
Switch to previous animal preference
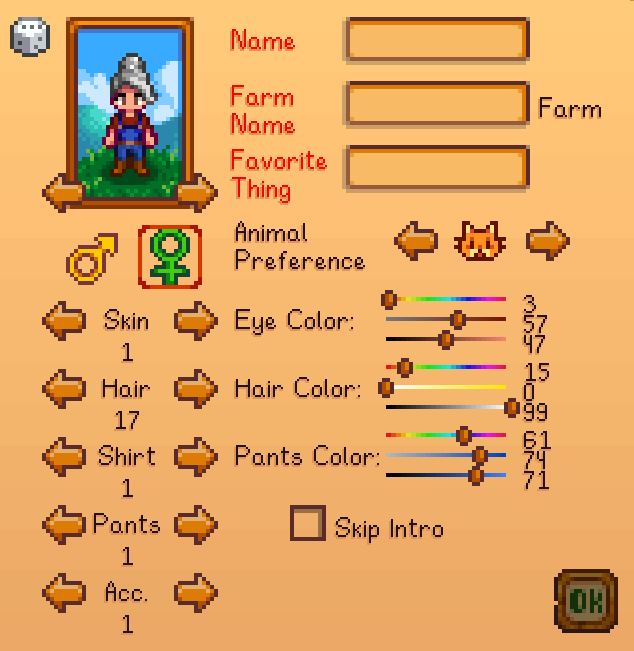pos(416,240)
